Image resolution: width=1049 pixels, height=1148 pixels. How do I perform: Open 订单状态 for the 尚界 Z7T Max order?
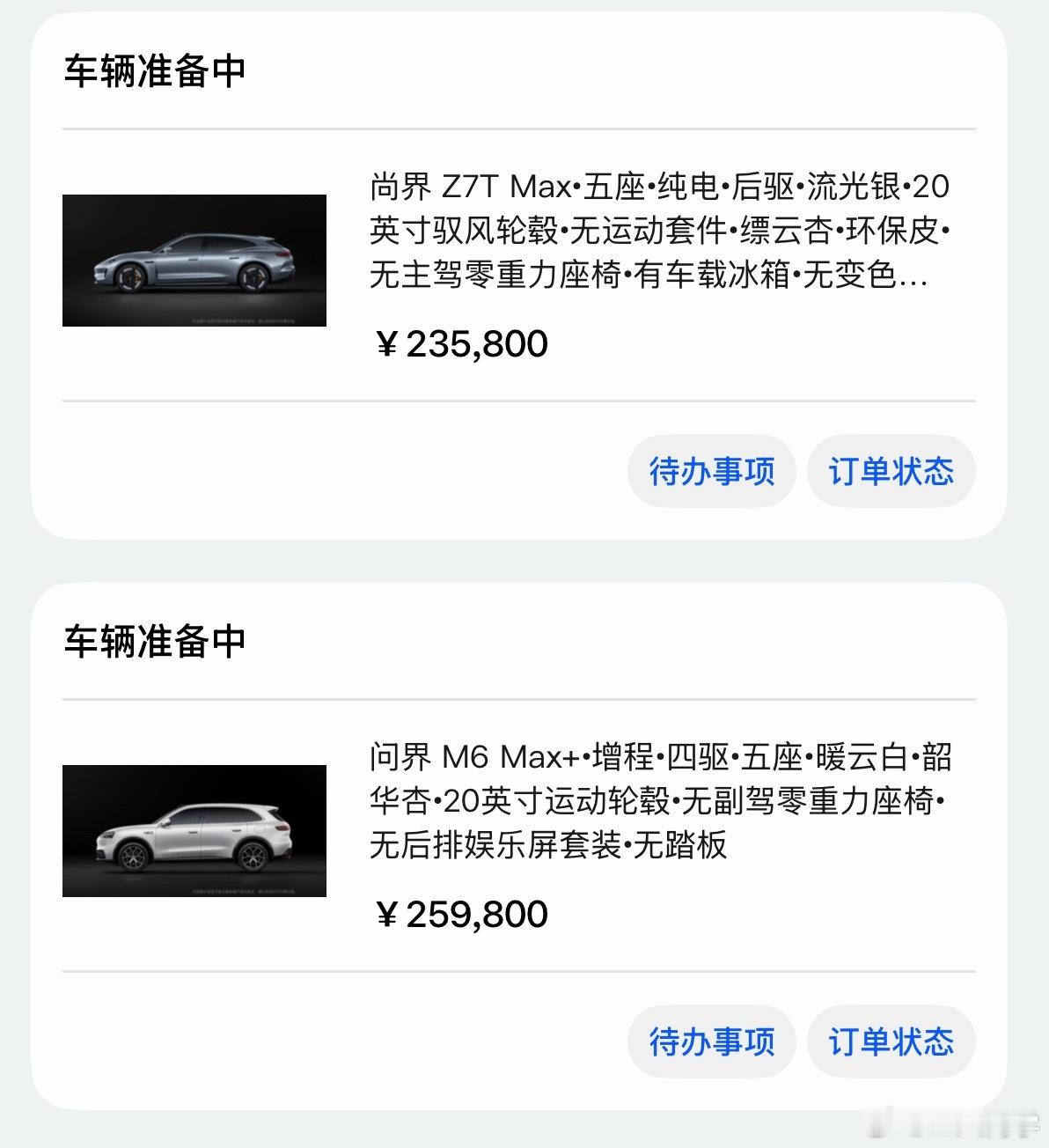891,471
